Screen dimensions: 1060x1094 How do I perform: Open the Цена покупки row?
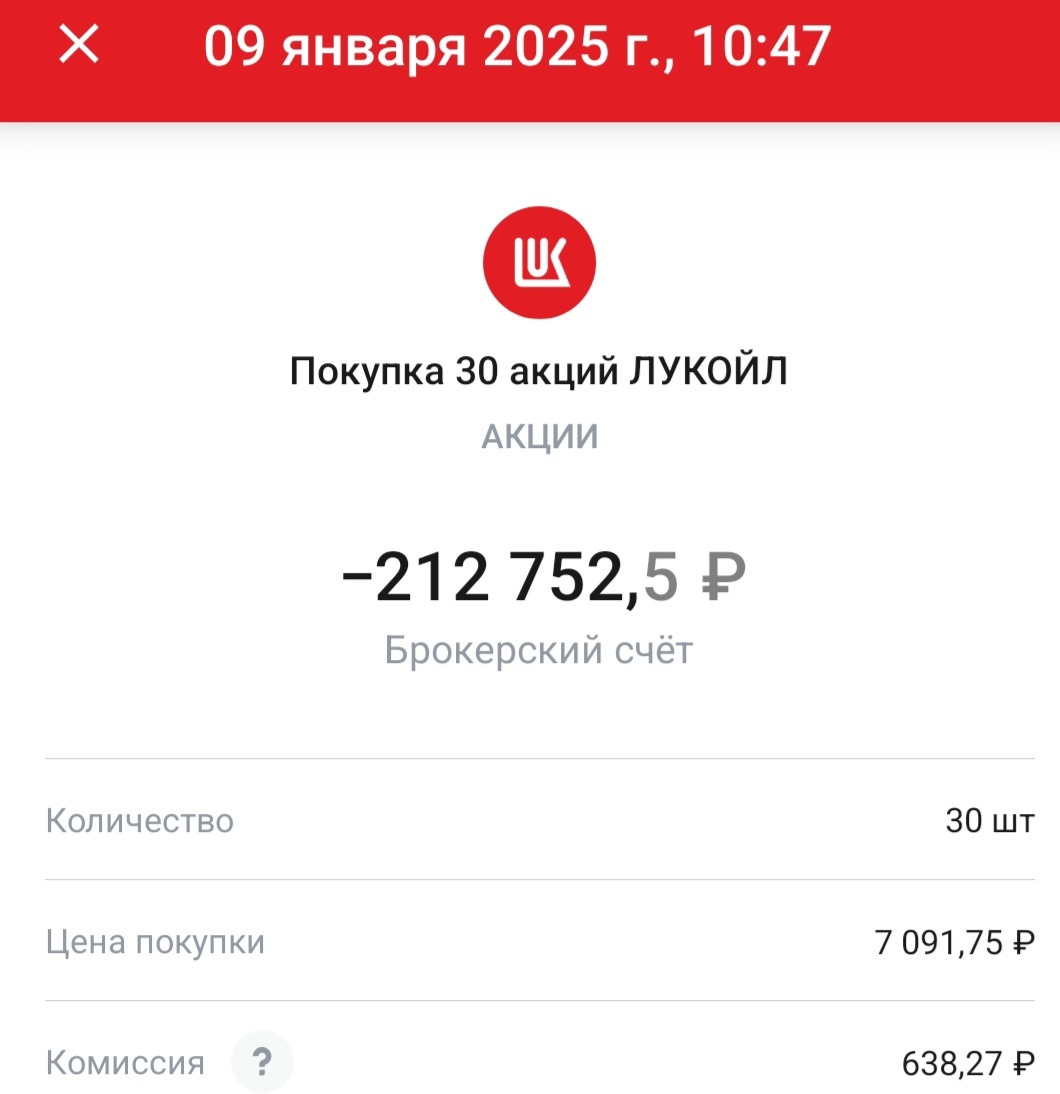[x=530, y=941]
